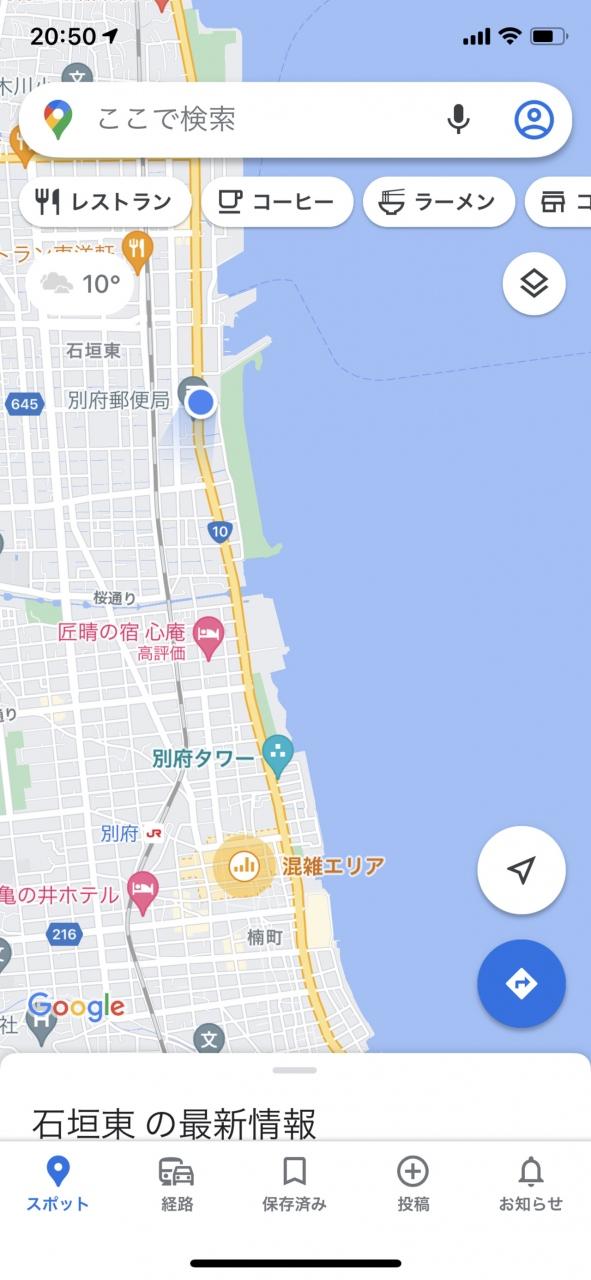
Task: Open the account profile icon
Action: 534,120
